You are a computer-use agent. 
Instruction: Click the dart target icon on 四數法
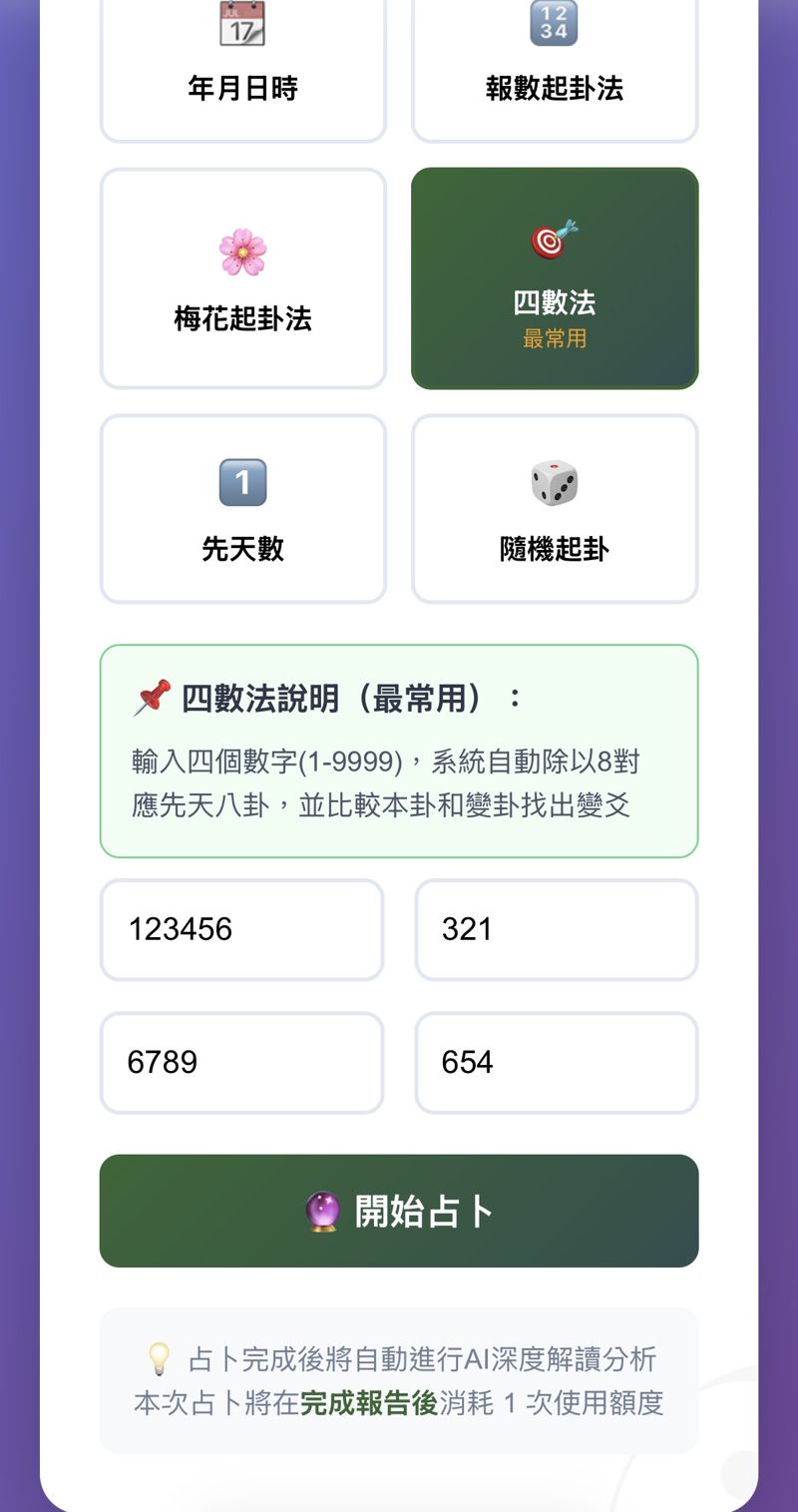[x=555, y=238]
